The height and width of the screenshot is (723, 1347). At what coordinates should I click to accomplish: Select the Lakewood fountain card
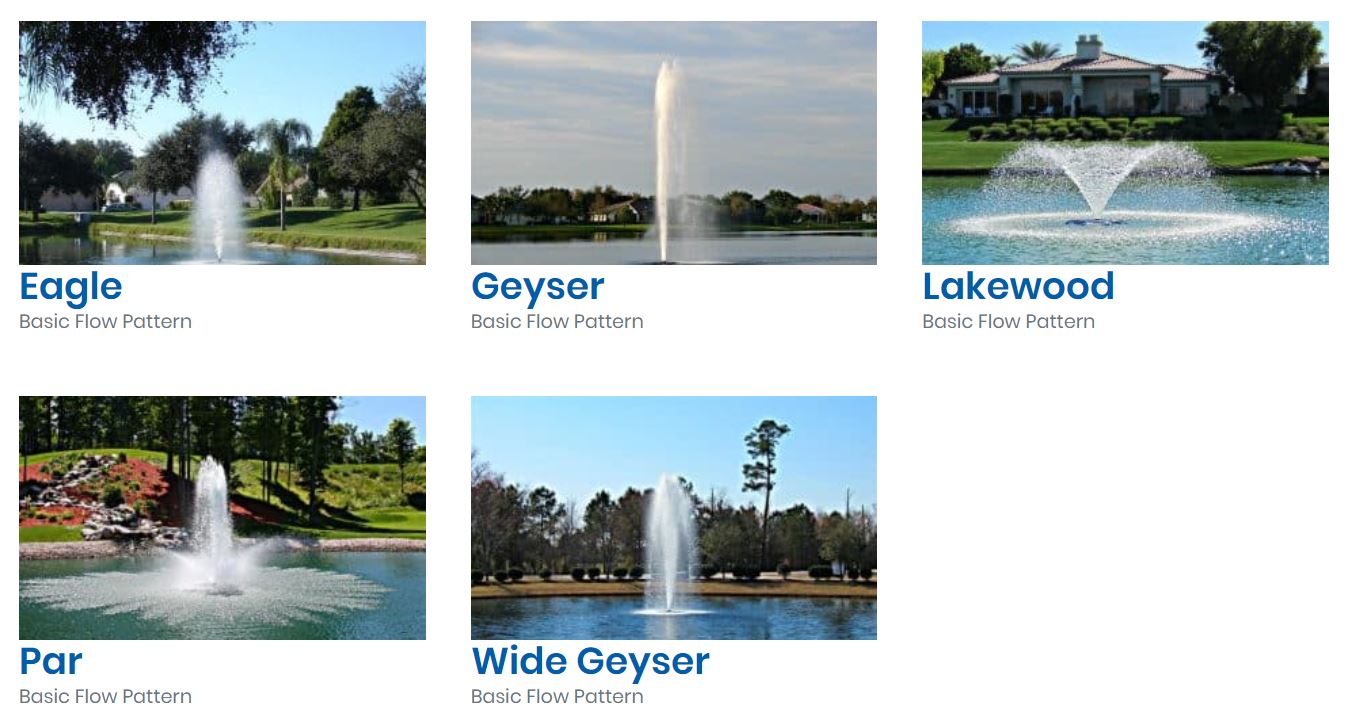pyautogui.click(x=1125, y=143)
